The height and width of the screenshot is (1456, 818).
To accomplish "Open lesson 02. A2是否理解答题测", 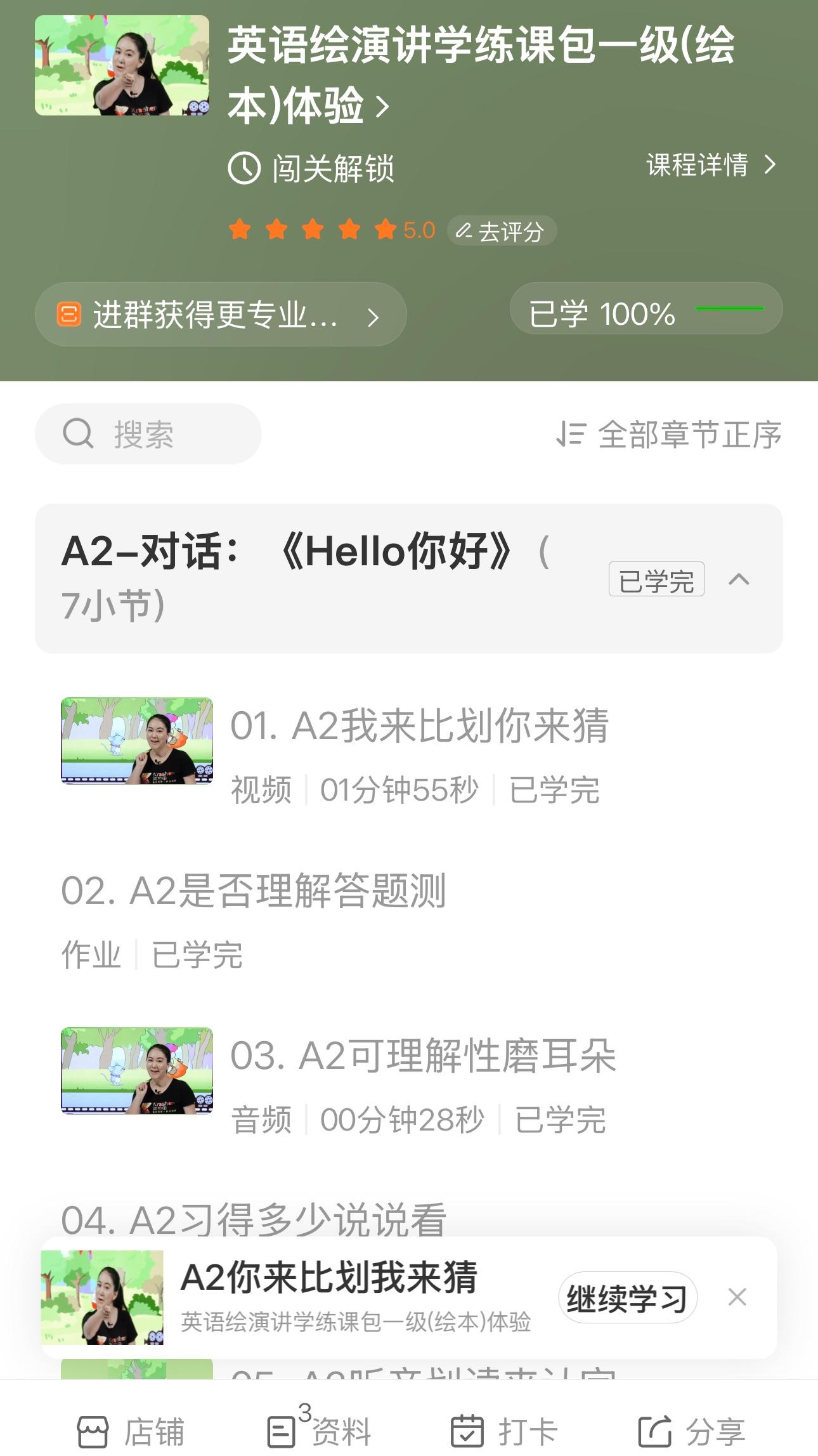I will (x=254, y=891).
